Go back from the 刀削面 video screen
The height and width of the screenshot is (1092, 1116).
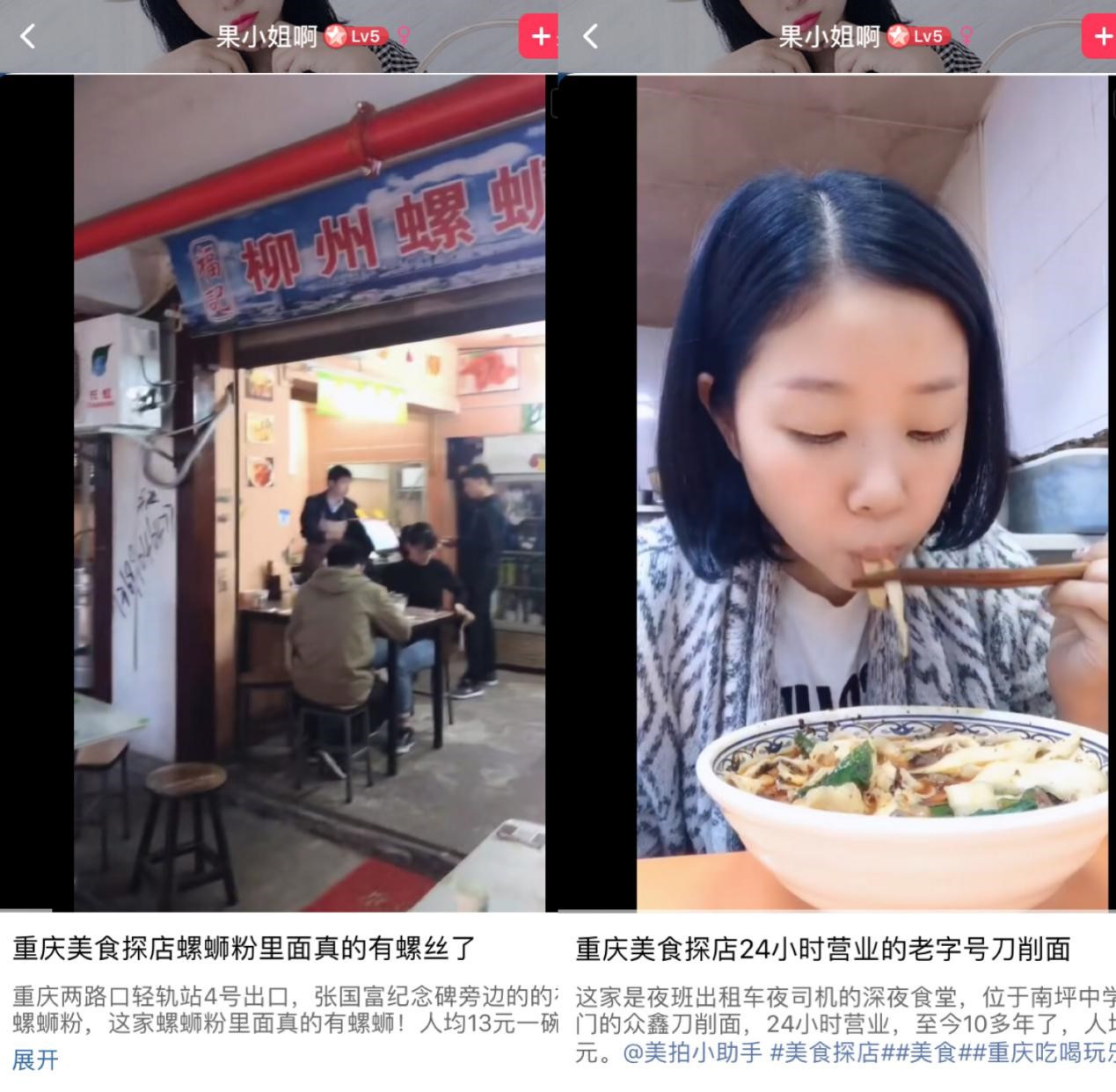pyautogui.click(x=591, y=36)
